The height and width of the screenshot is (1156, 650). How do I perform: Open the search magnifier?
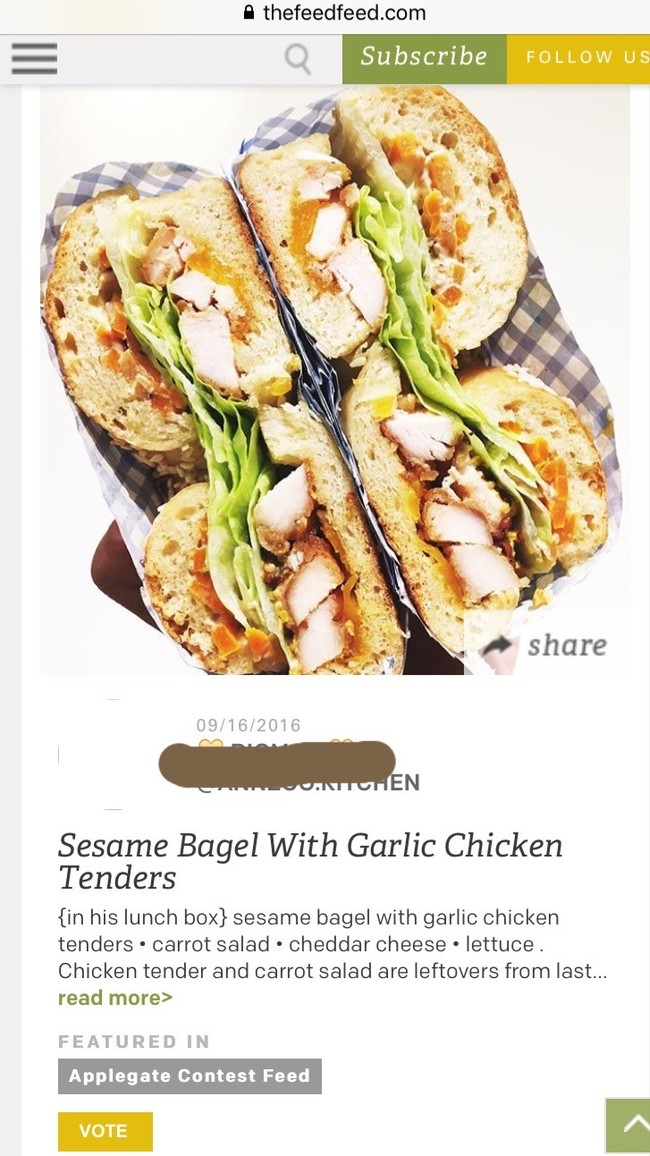pyautogui.click(x=297, y=59)
